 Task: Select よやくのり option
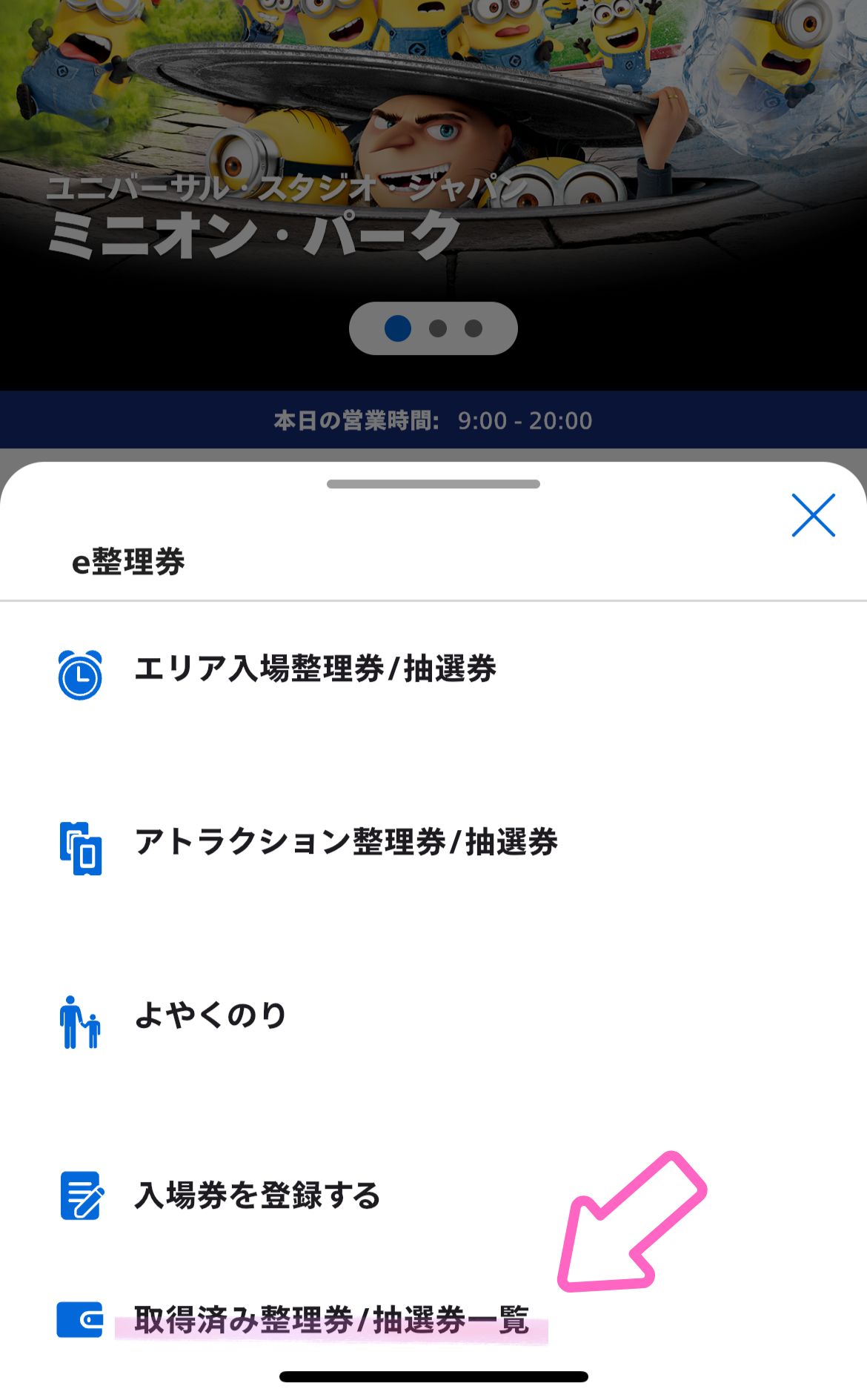click(x=210, y=1015)
